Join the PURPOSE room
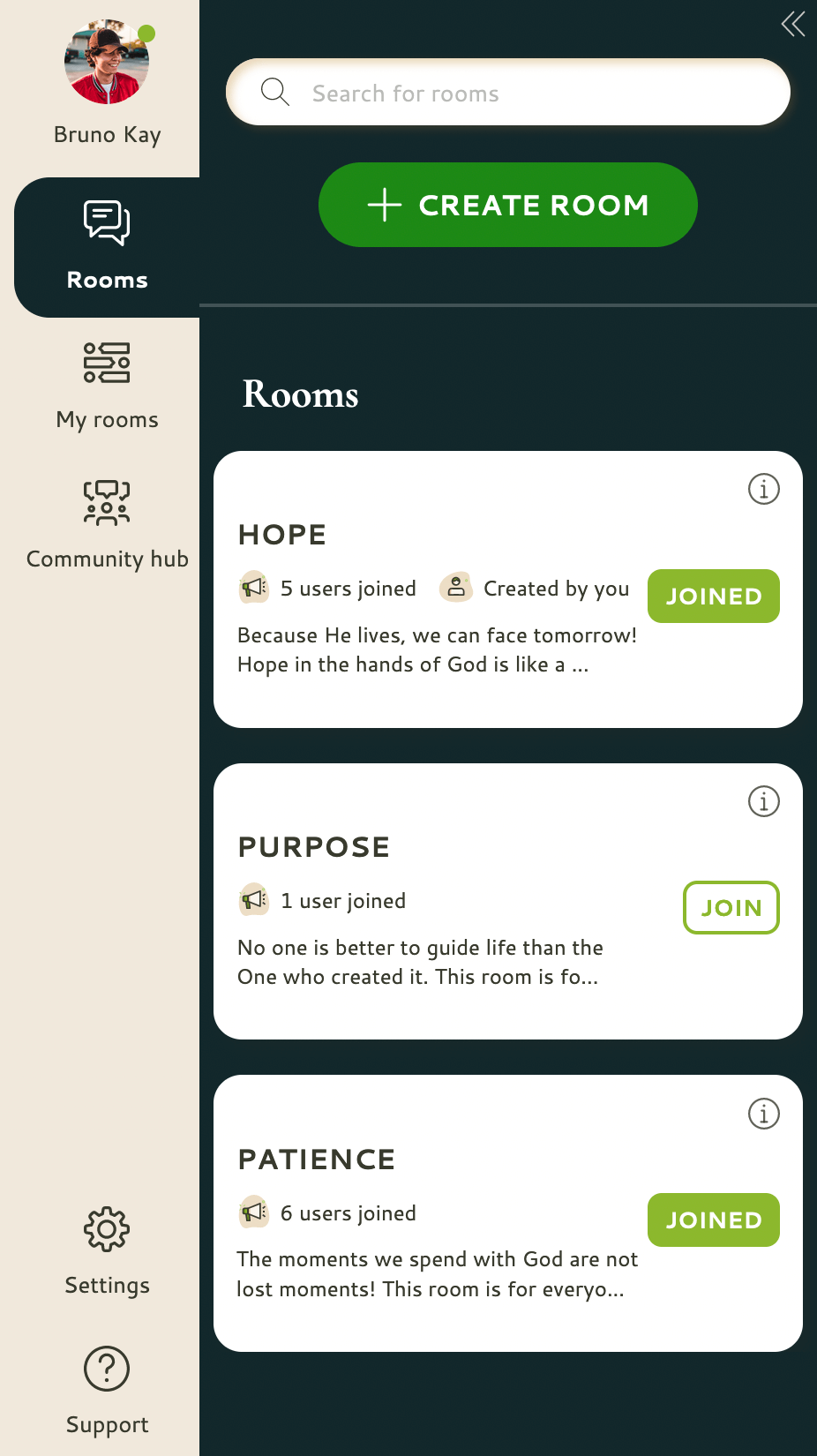Screen dimensions: 817x1456 tap(731, 907)
